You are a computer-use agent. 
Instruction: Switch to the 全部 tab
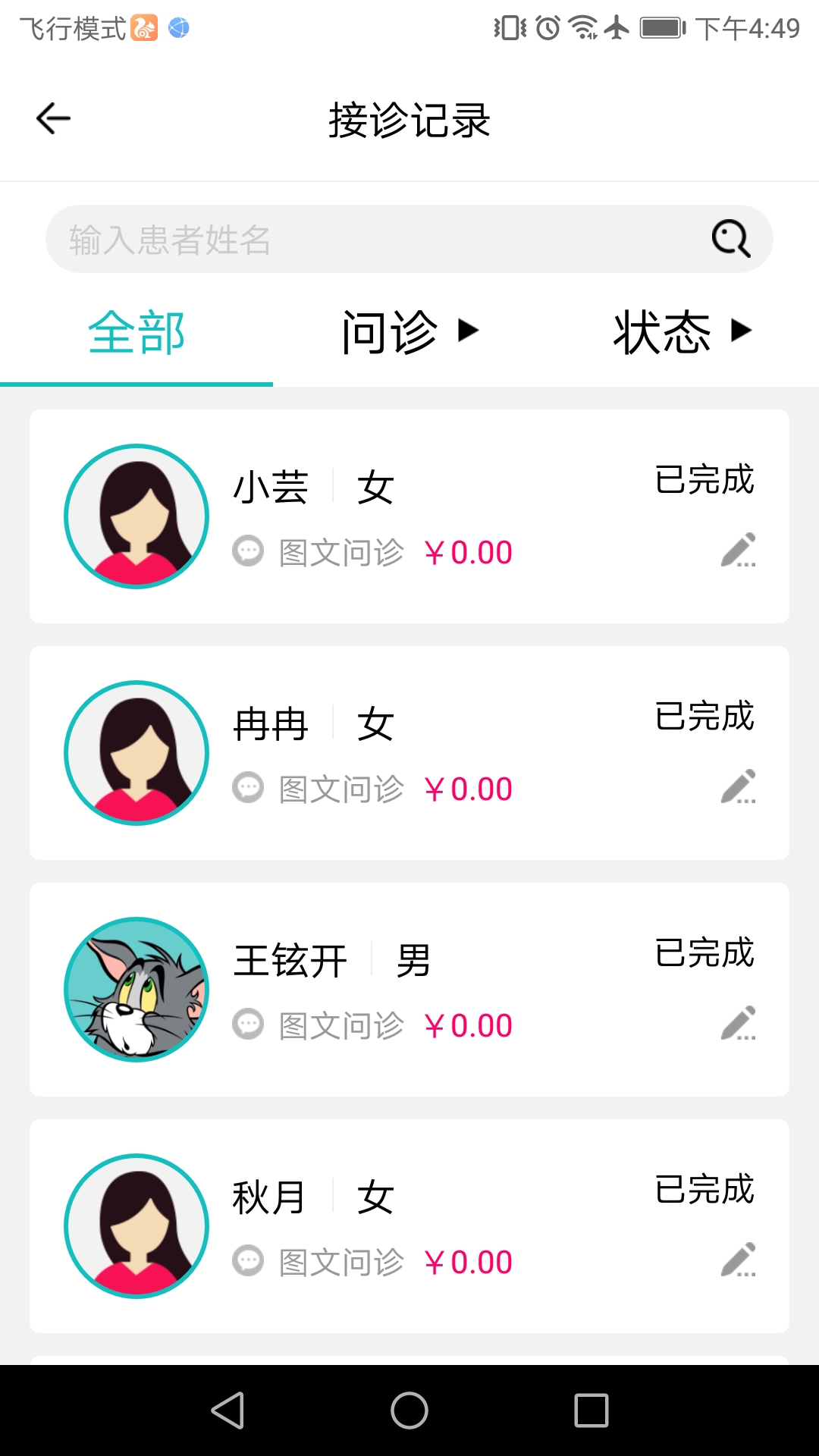click(136, 332)
